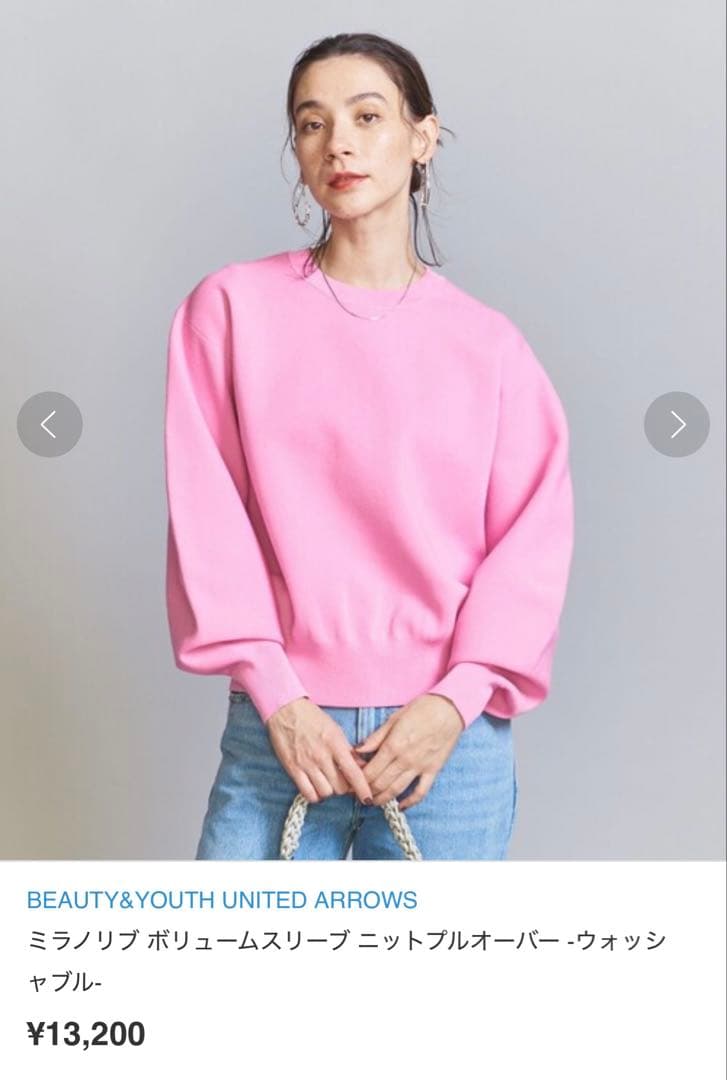Image resolution: width=727 pixels, height=1080 pixels.
Task: Show the previous product image
Action: 49,424
